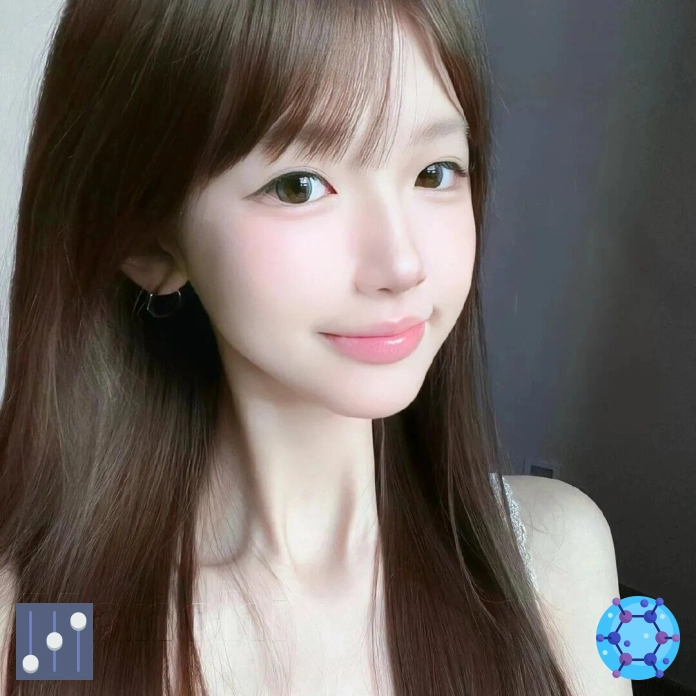Image resolution: width=696 pixels, height=696 pixels.
Task: Tap the blue molecule sphere icon
Action: [637, 638]
